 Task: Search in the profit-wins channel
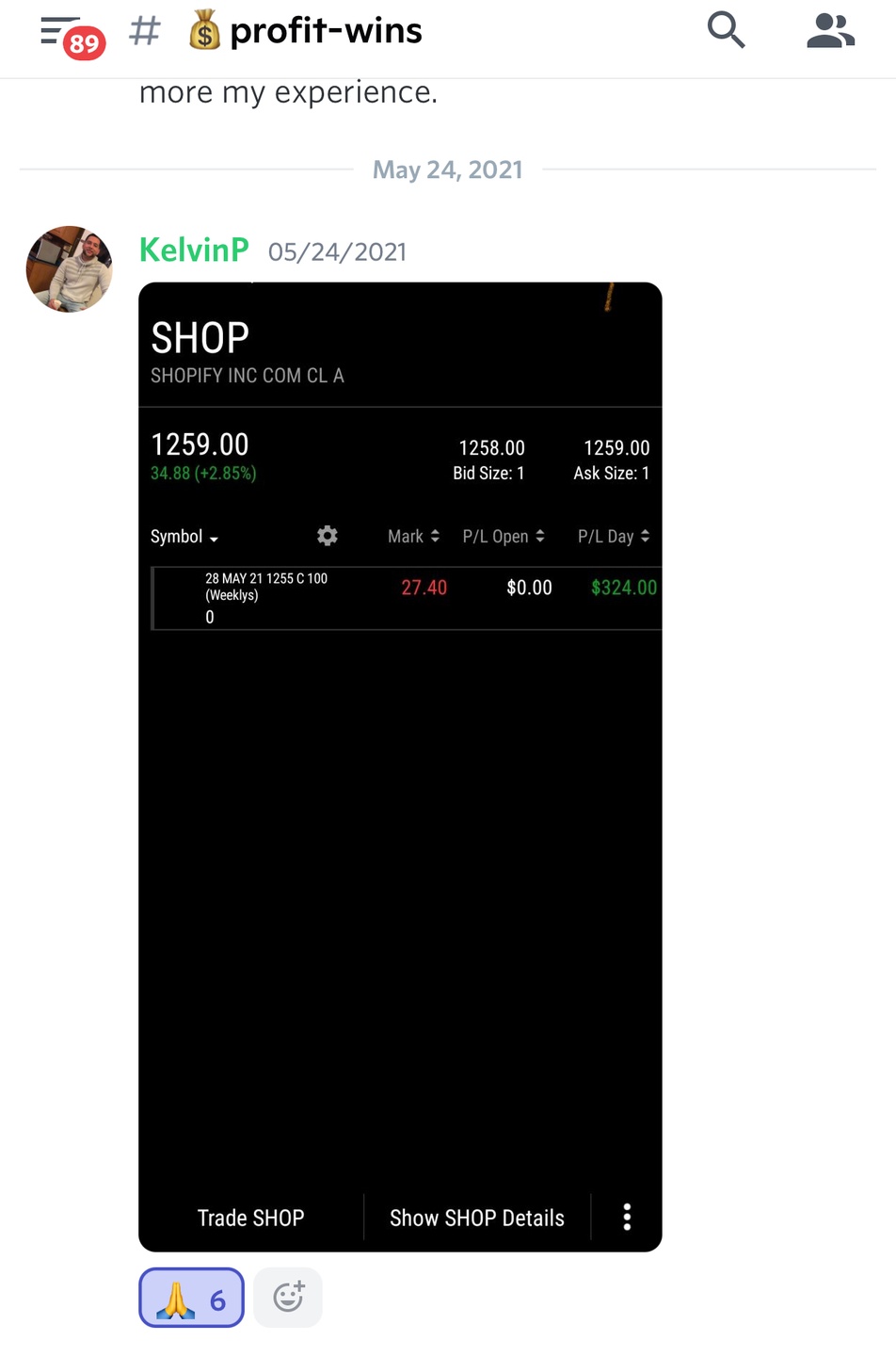pos(726,30)
